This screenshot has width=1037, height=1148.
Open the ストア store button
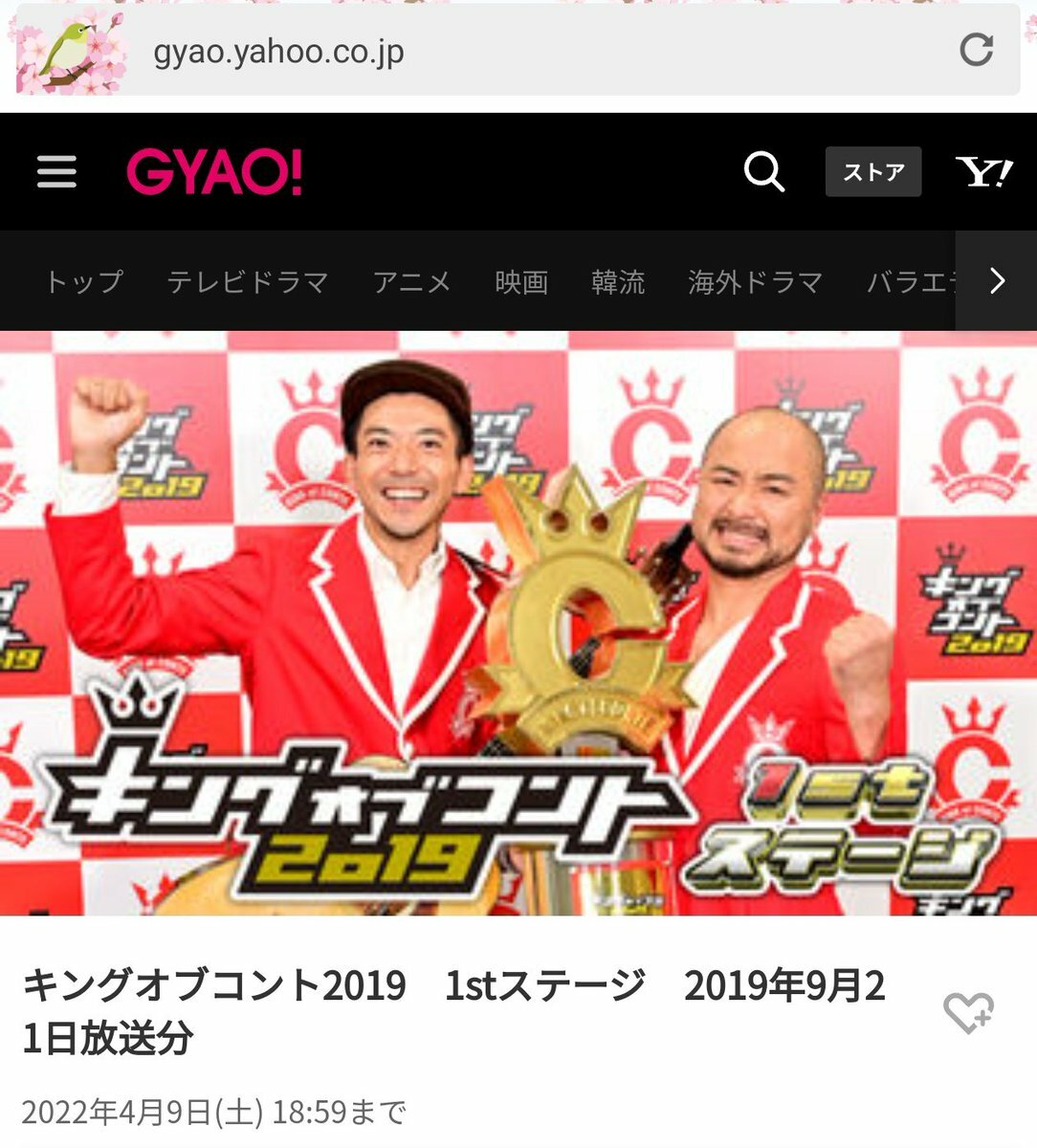(872, 172)
